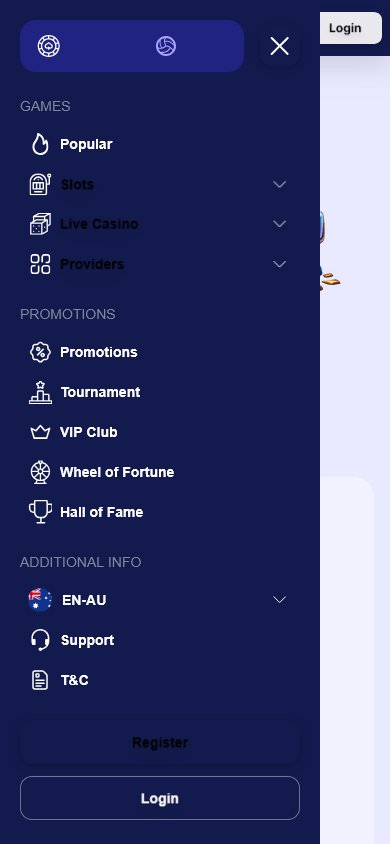Switch to the sports ball tab
The image size is (390, 844).
click(166, 46)
